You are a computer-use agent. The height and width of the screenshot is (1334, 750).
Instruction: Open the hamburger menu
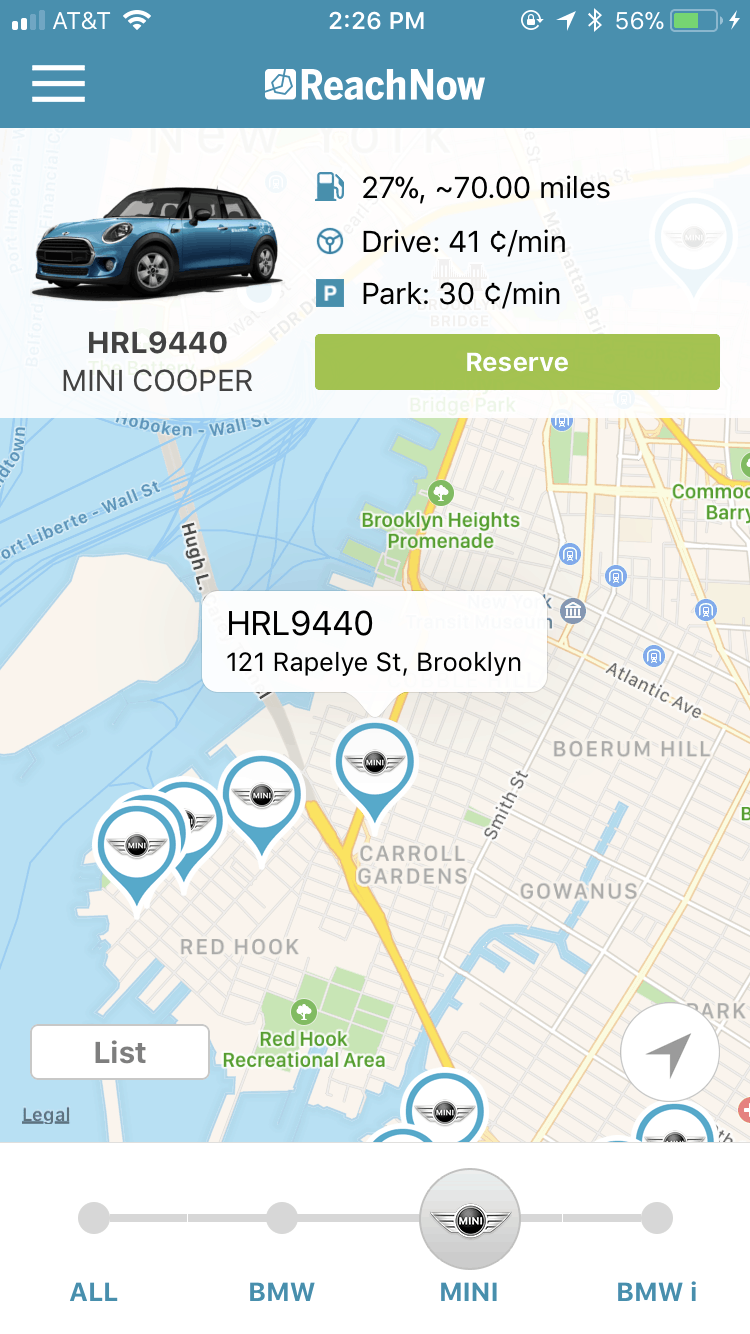(x=58, y=84)
